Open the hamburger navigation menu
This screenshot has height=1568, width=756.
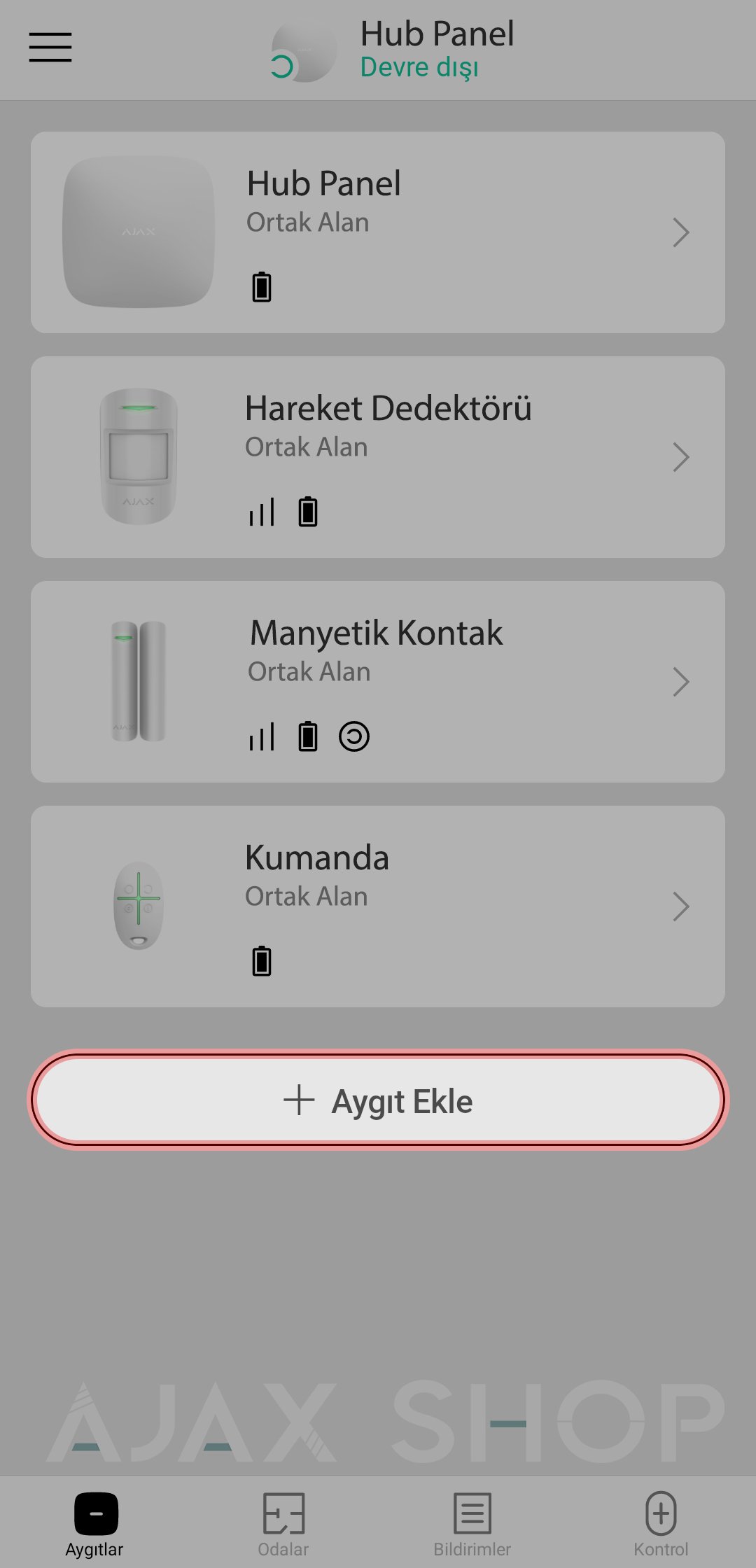pos(50,48)
